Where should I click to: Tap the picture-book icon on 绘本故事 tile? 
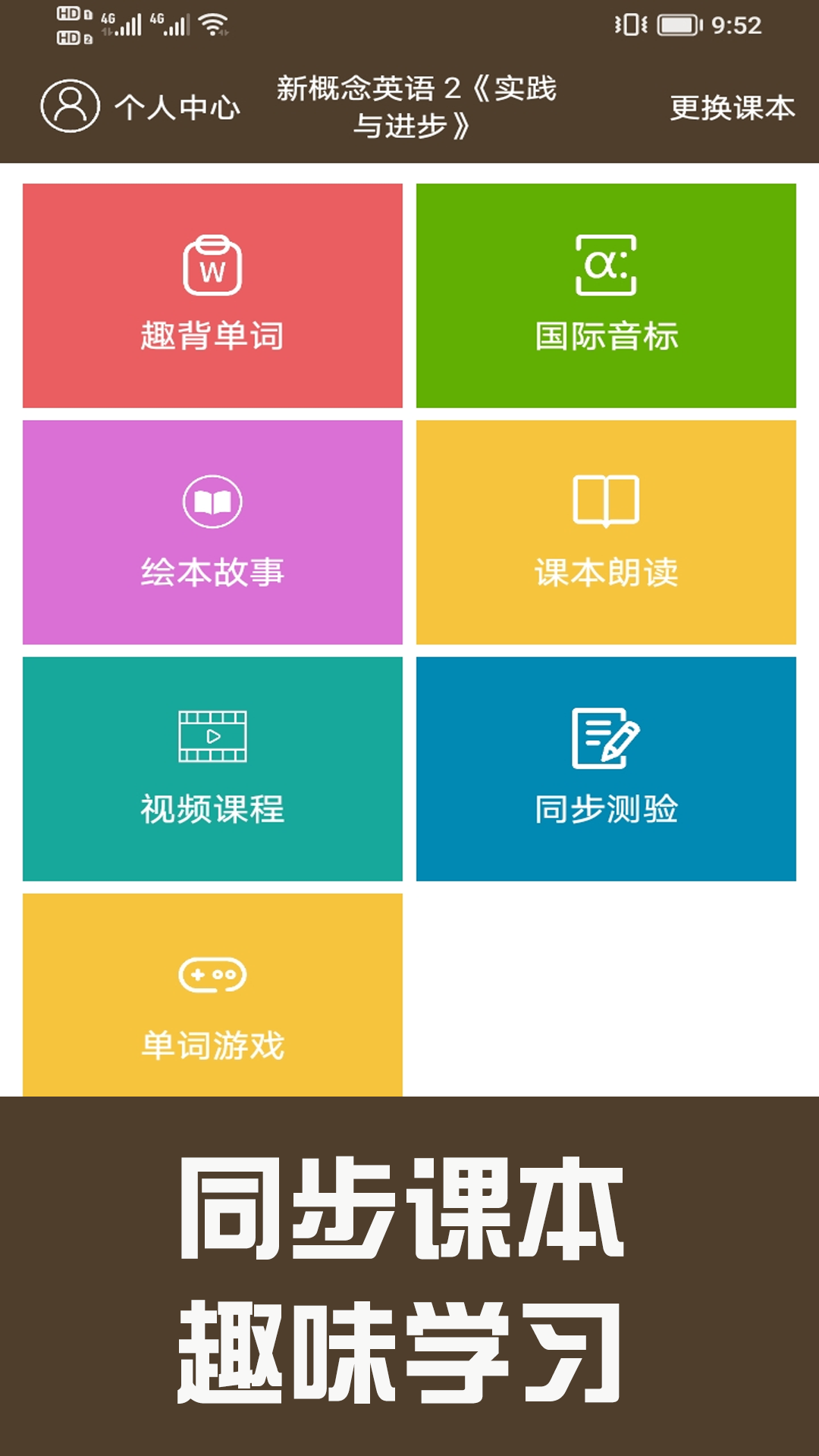[x=212, y=500]
